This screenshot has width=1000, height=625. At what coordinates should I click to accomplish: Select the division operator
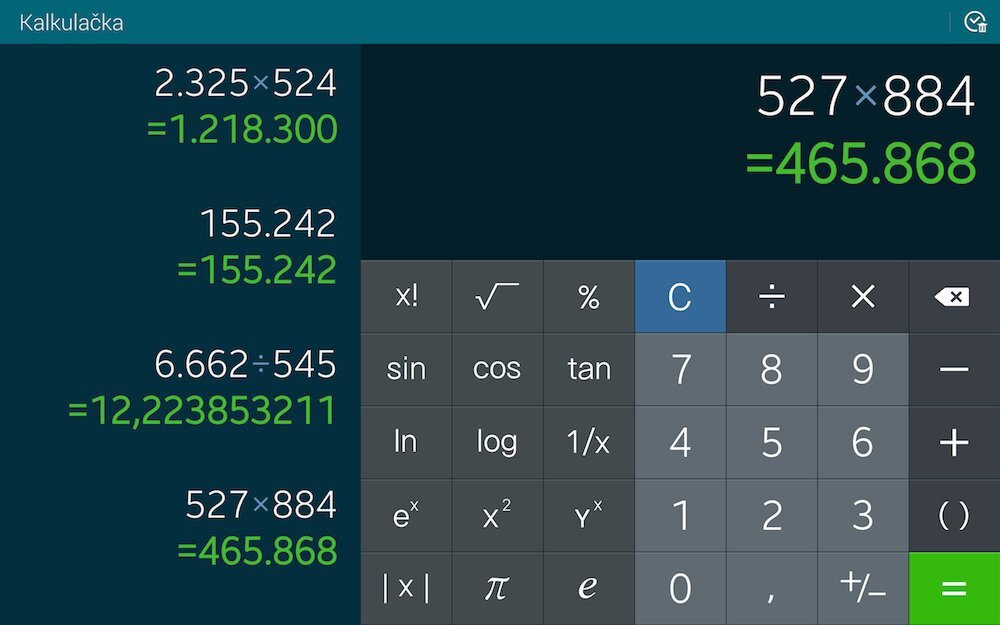(771, 297)
